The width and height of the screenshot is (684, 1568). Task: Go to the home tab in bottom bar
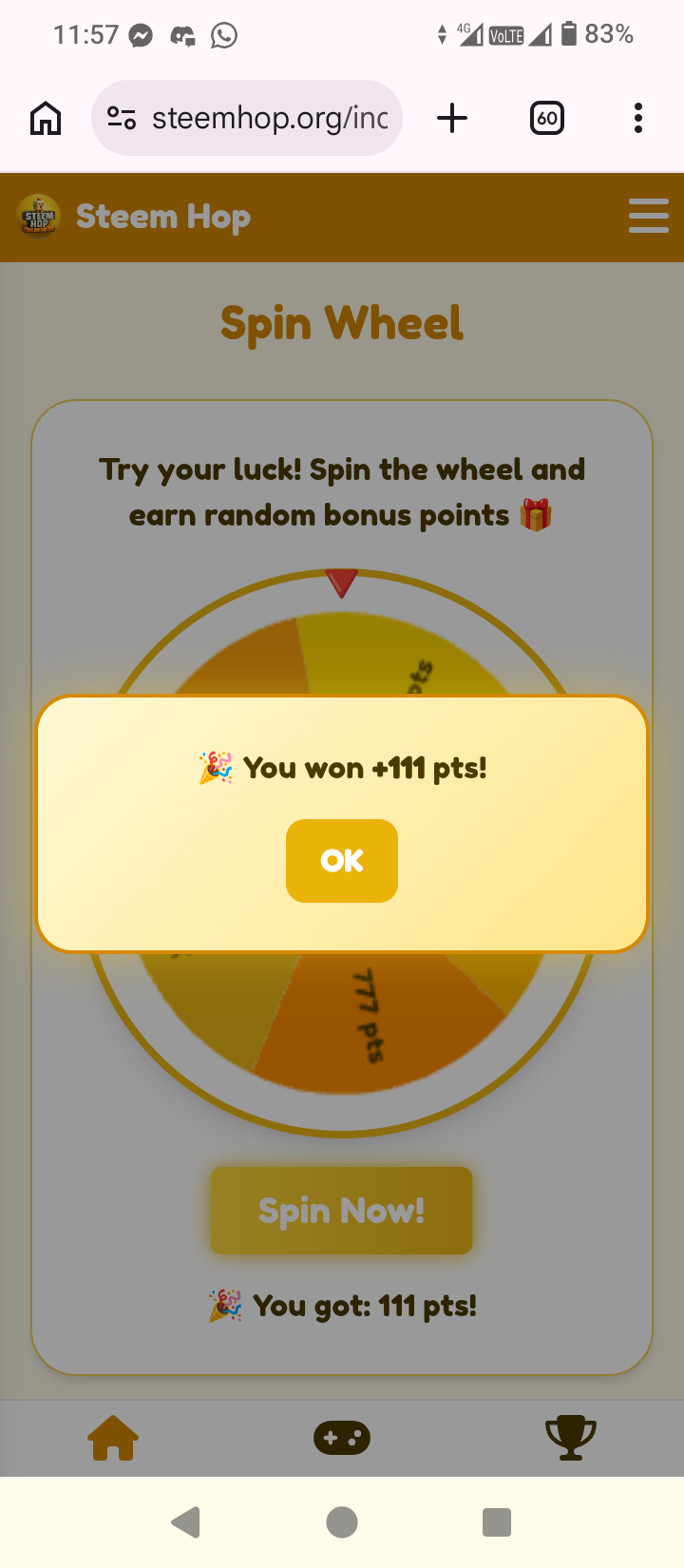coord(113,1438)
